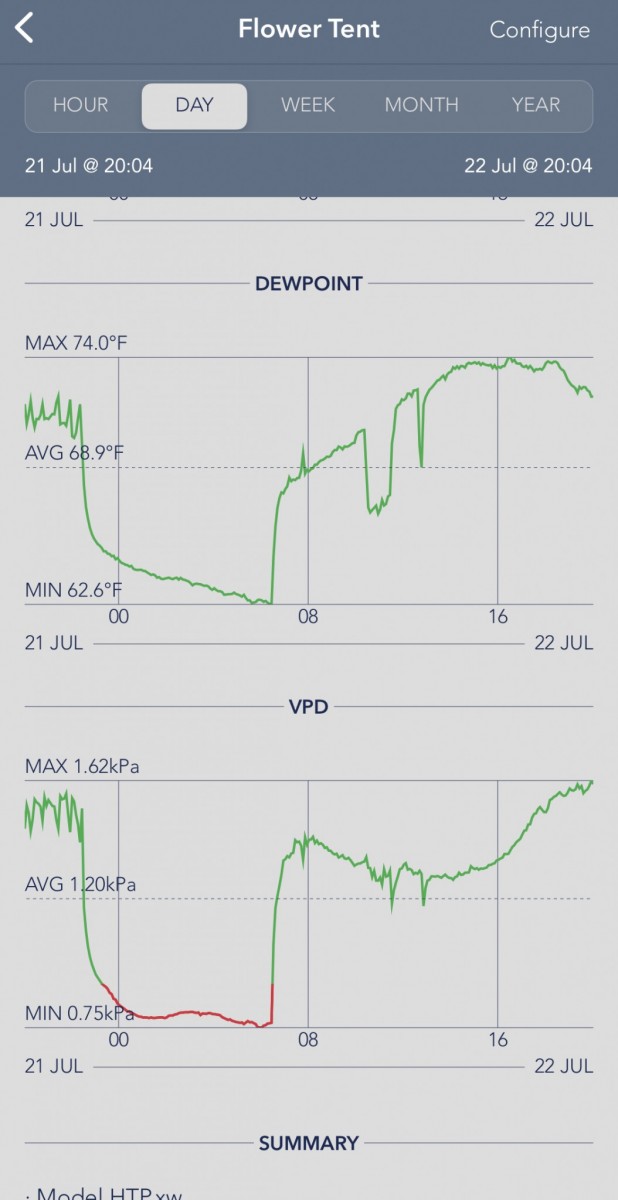Open the Configure settings
The image size is (618, 1200).
[539, 30]
